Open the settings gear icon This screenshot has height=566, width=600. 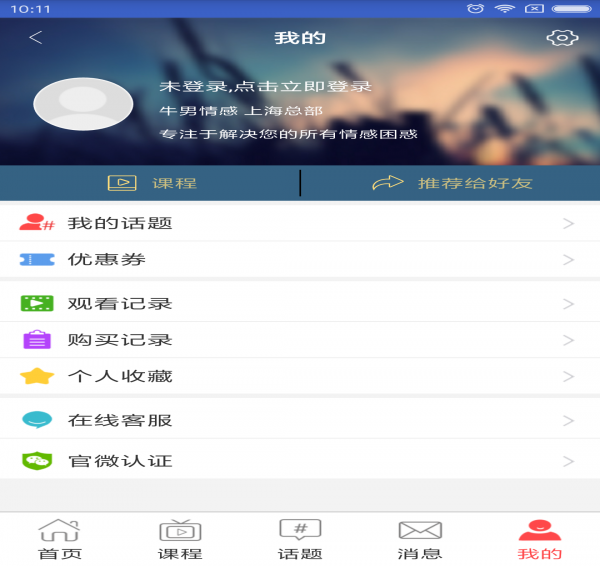(x=562, y=38)
